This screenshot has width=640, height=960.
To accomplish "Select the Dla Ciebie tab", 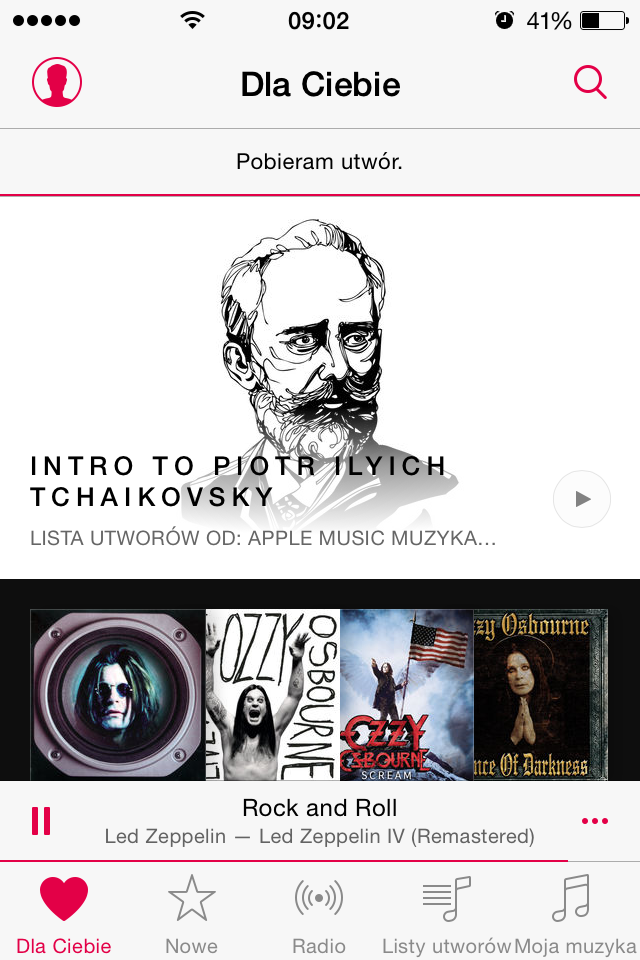I will pos(64,913).
